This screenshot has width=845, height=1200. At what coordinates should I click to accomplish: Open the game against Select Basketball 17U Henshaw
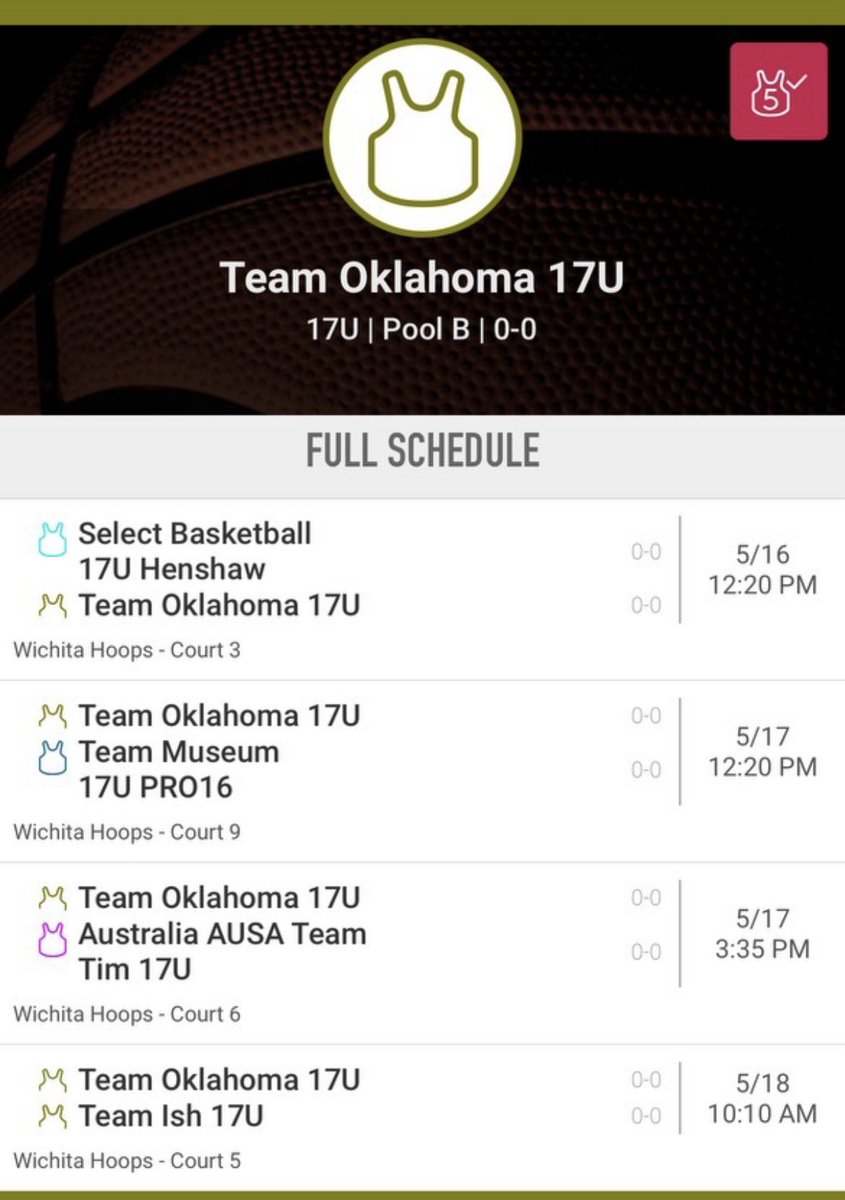[422, 590]
